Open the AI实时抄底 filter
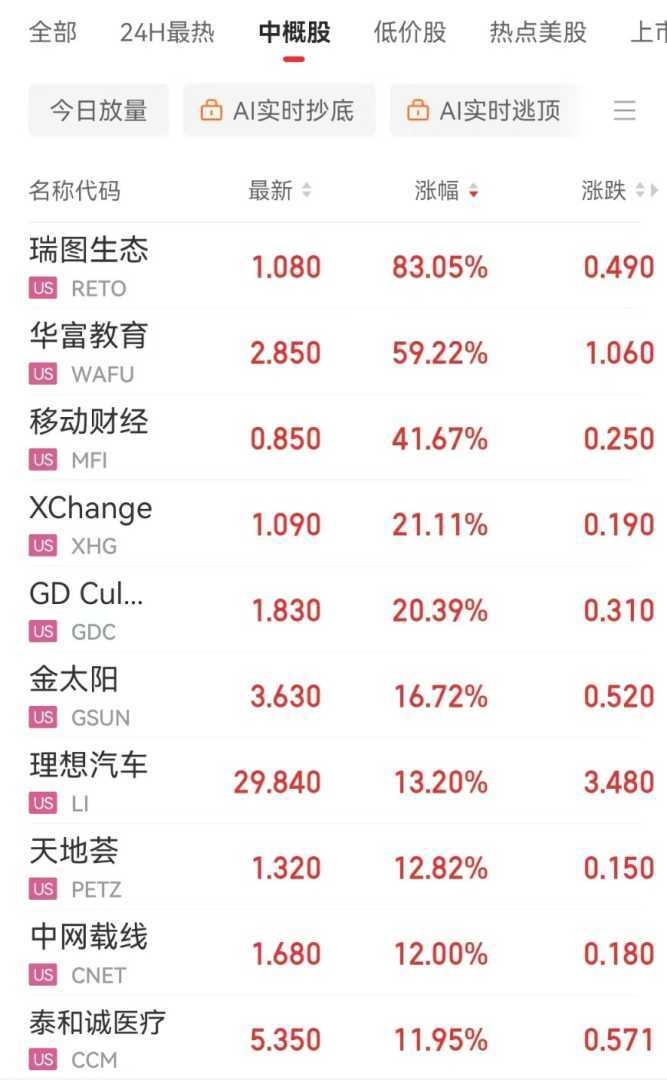This screenshot has height=1080, width=667. point(278,110)
